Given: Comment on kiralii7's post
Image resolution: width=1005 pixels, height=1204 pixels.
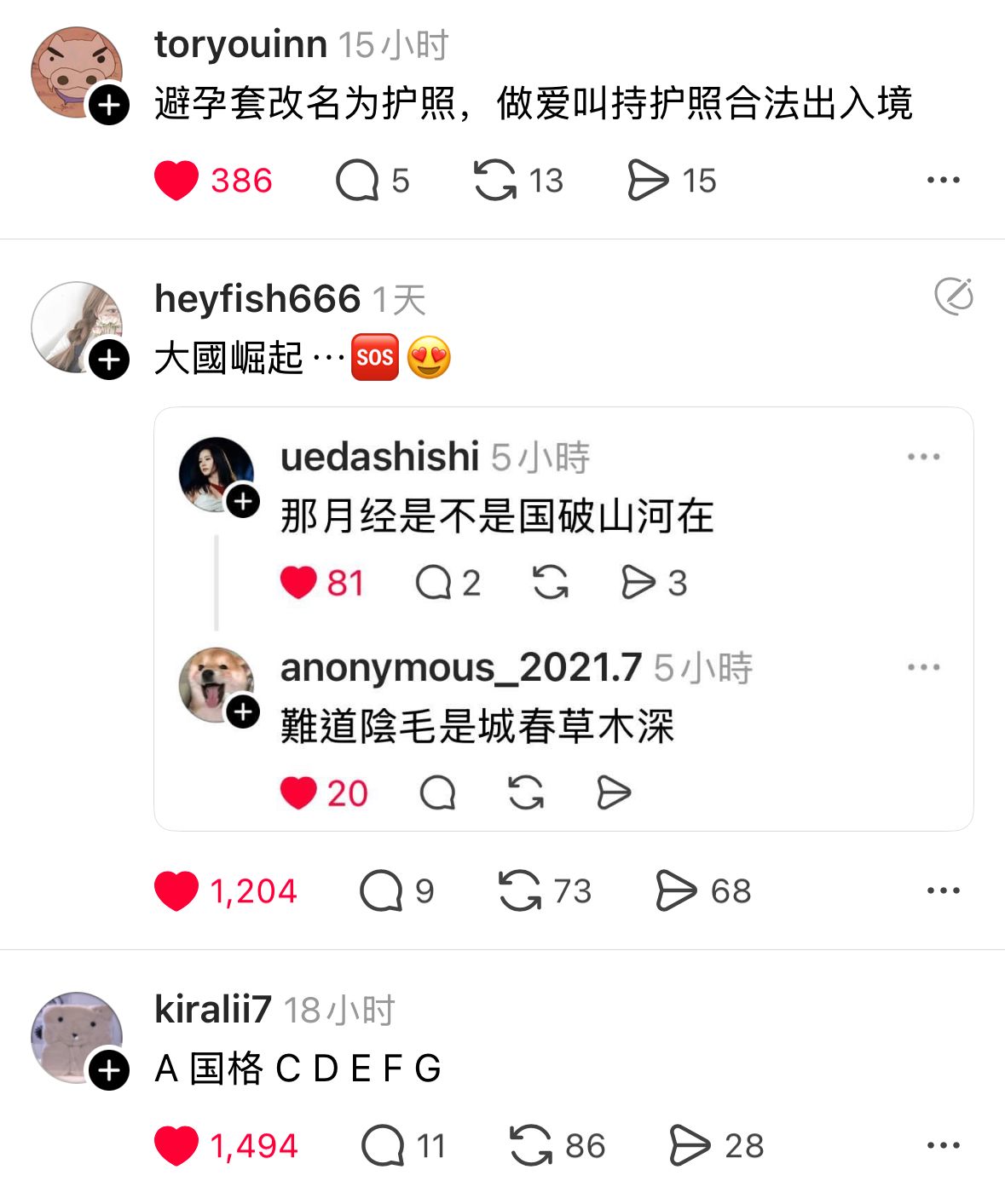Looking at the screenshot, I should (x=382, y=1146).
